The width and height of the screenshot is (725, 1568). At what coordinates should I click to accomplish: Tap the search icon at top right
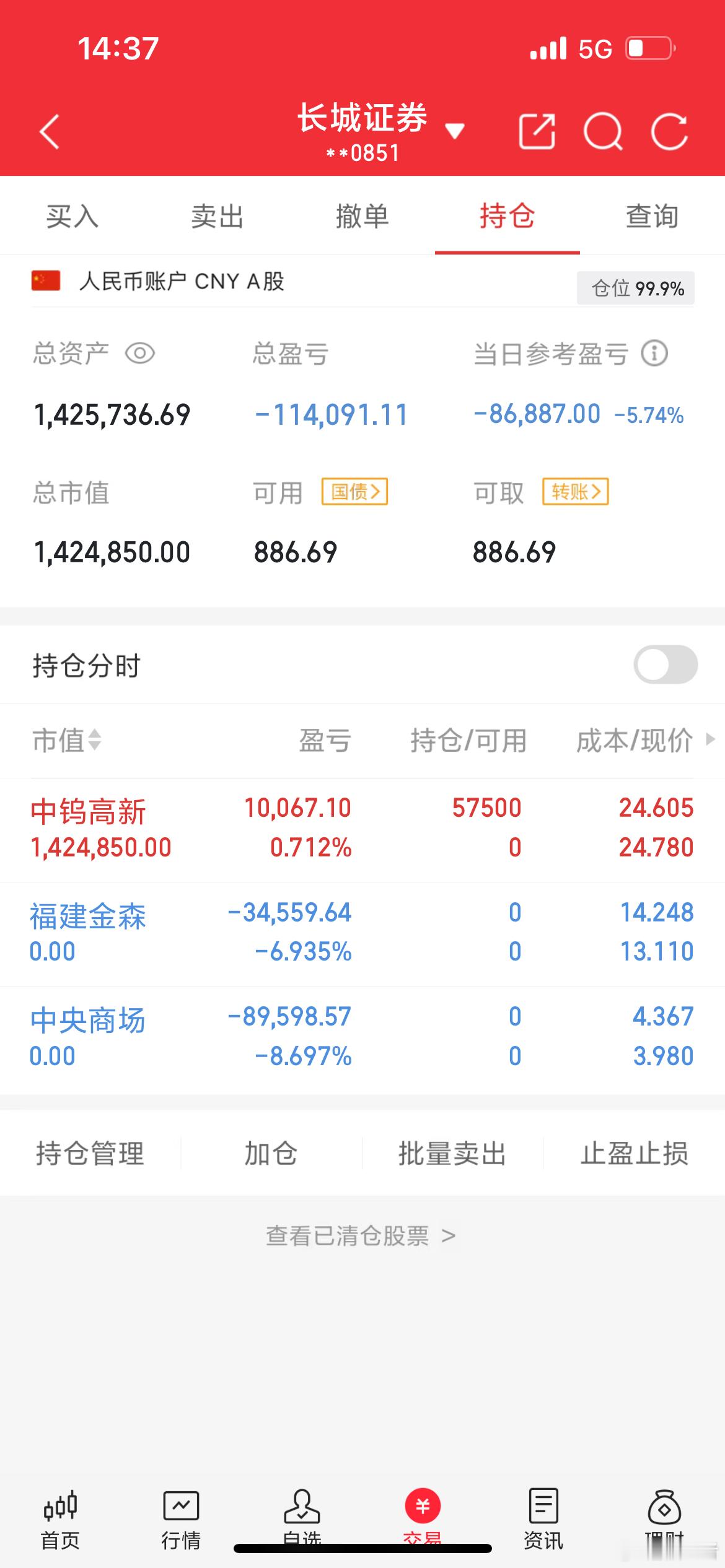tap(605, 132)
